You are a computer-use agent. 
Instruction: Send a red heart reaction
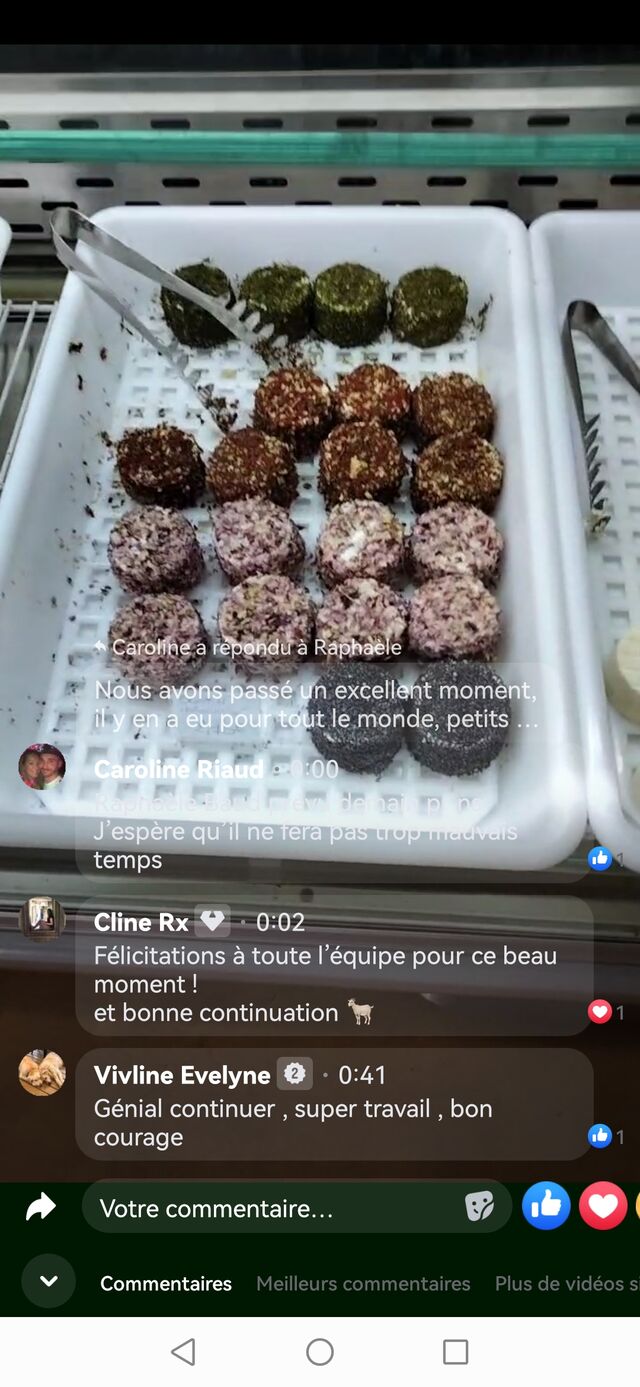click(603, 1206)
